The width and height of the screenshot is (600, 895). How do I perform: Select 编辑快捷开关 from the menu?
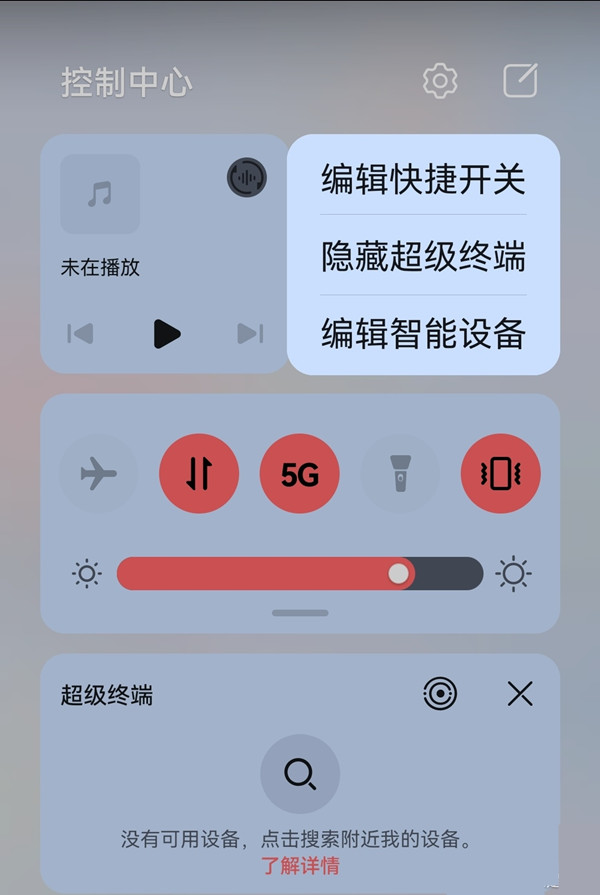(423, 180)
